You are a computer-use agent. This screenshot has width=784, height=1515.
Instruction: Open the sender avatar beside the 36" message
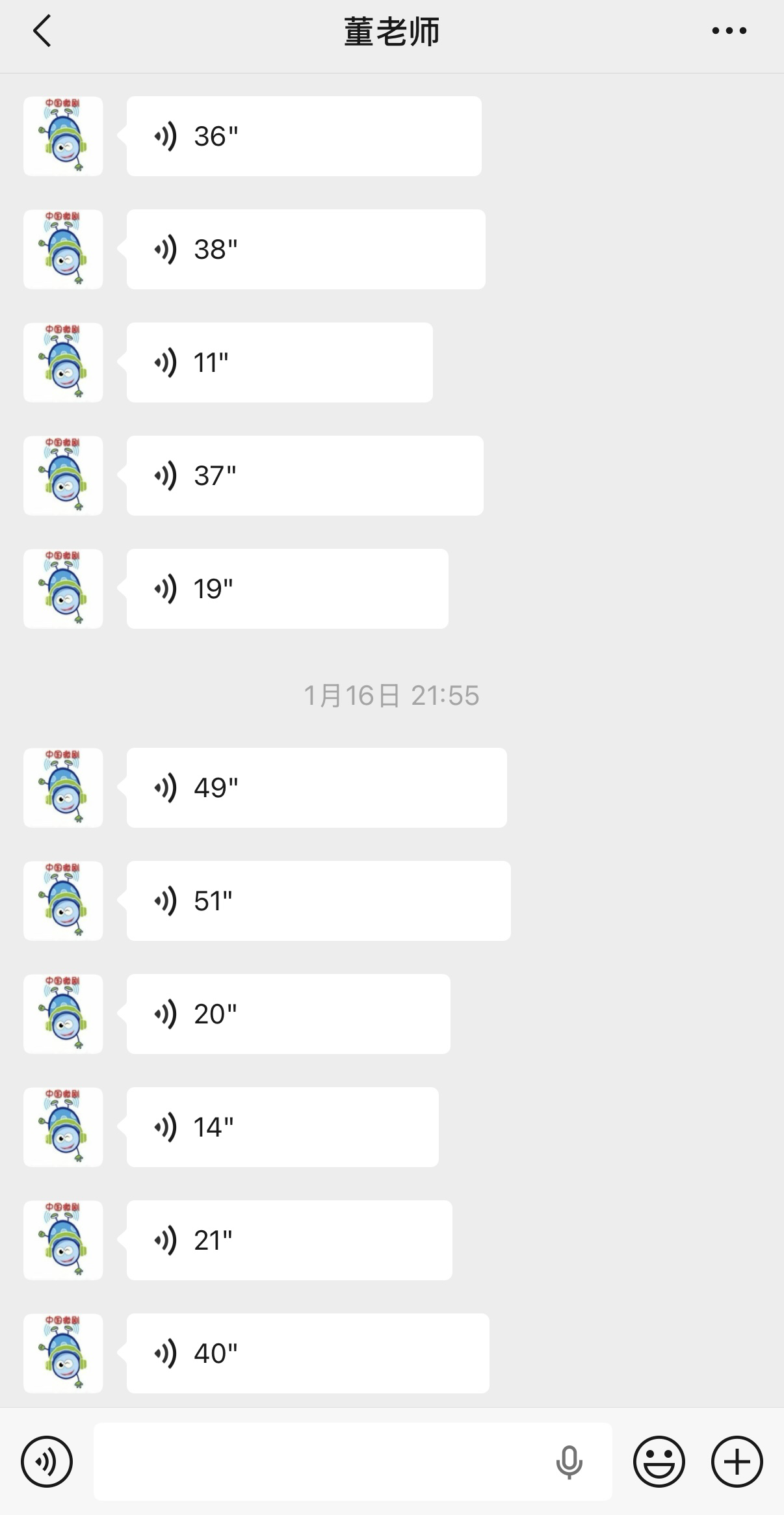(63, 137)
